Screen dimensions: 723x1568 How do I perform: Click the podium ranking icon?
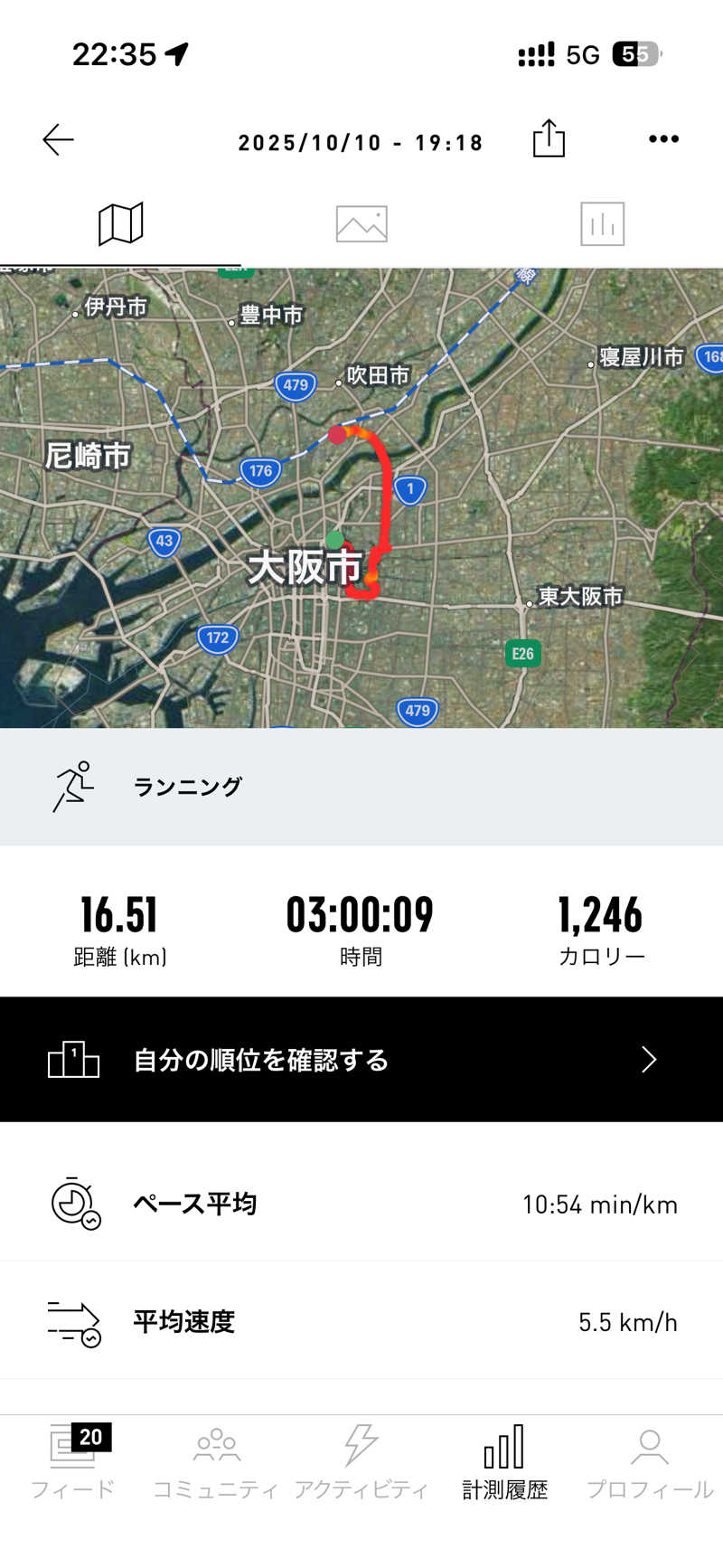pyautogui.click(x=73, y=1059)
